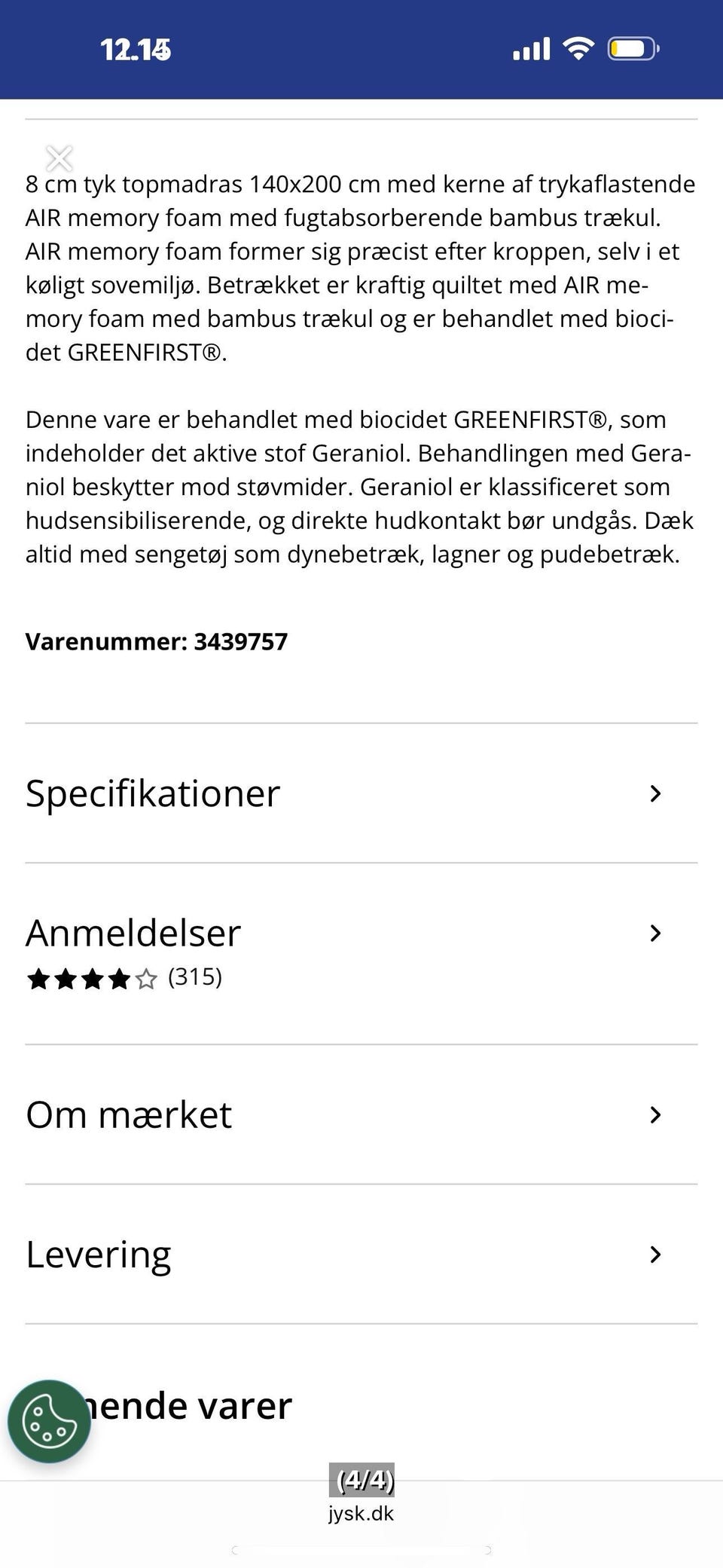Toggle the fourth rating star
723x1568 pixels.
coord(118,978)
